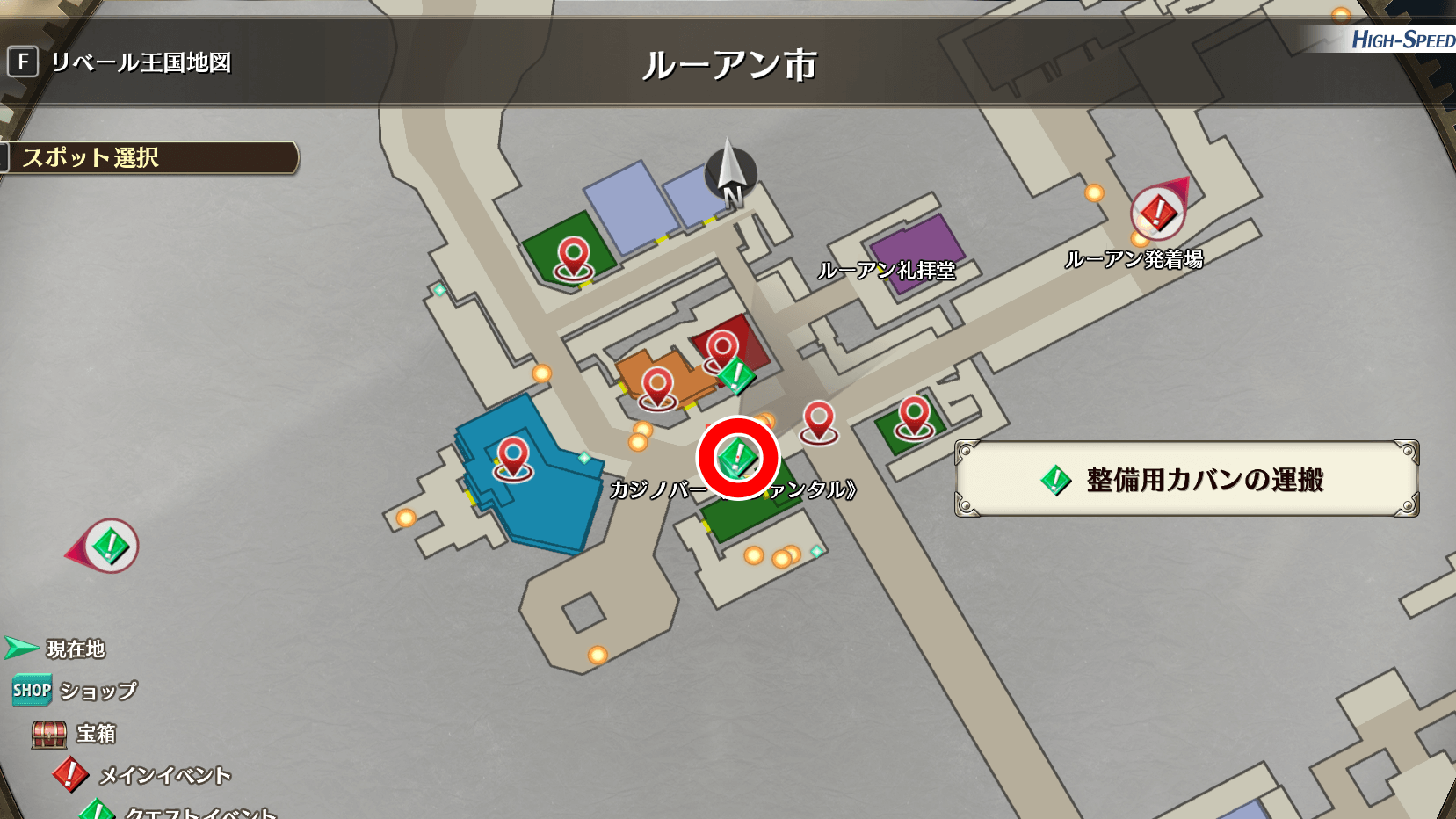Image resolution: width=1456 pixels, height=819 pixels.
Task: Pick the pin on the green building below the compass
Action: pos(573,257)
